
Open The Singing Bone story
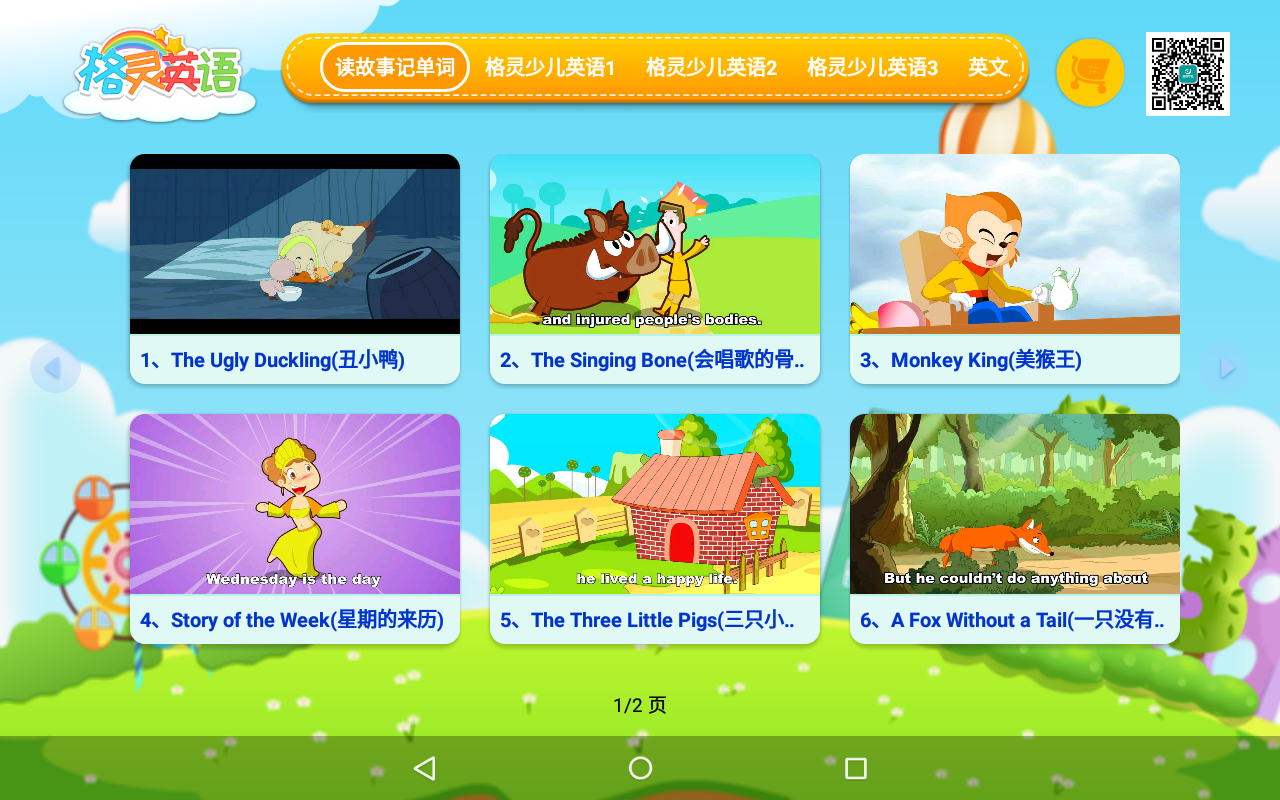point(655,268)
